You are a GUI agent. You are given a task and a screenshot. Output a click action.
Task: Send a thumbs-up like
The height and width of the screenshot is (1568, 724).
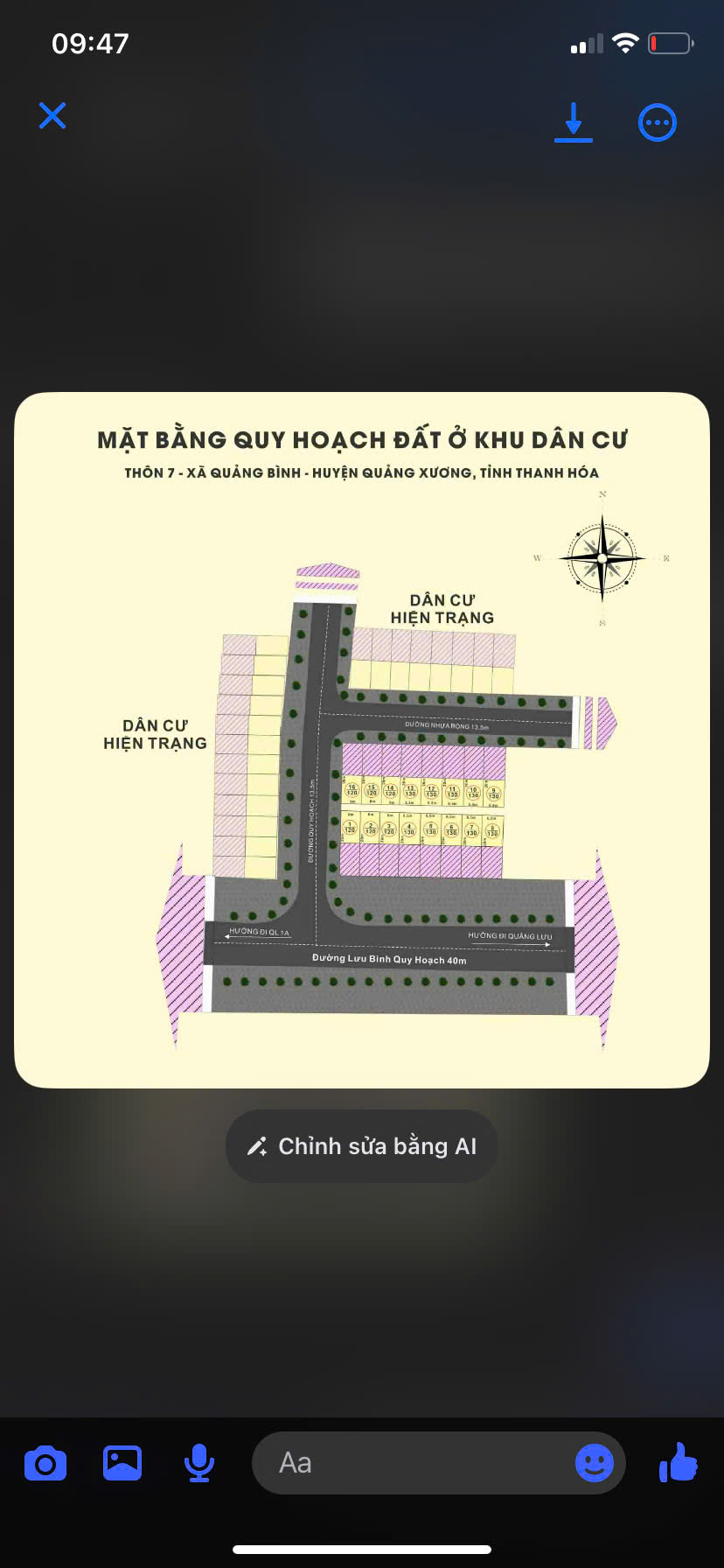(679, 1463)
